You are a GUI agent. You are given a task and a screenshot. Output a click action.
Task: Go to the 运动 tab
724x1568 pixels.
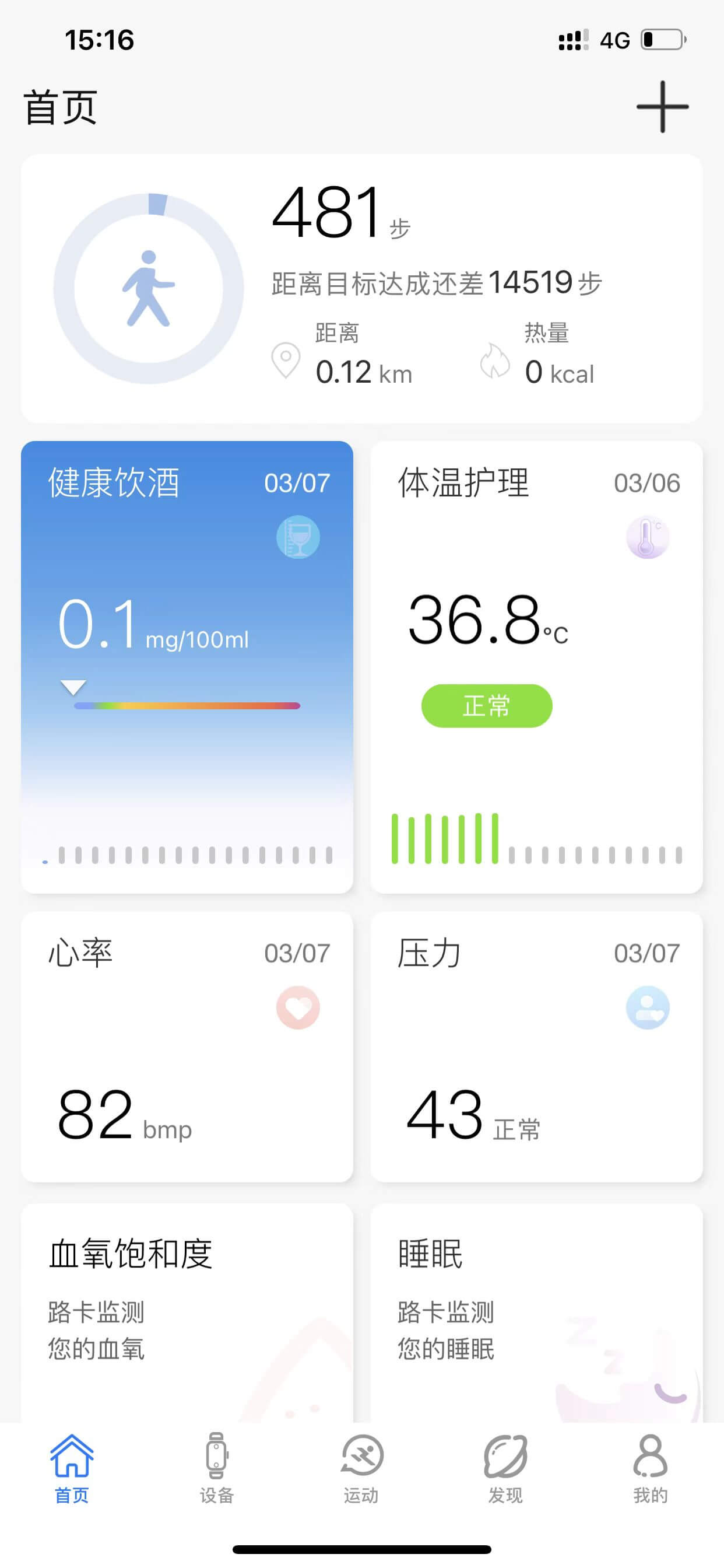[x=361, y=1468]
